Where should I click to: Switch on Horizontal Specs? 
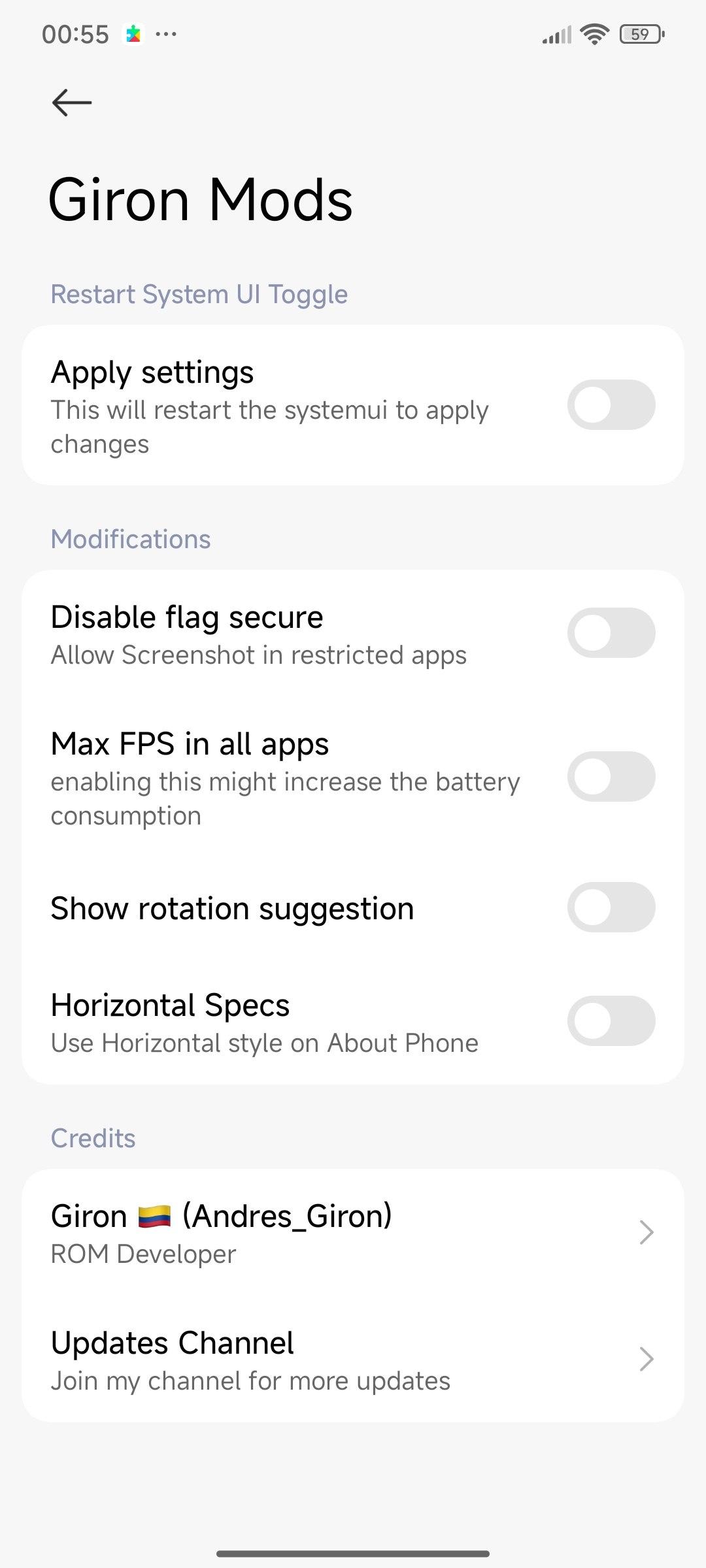point(611,1021)
